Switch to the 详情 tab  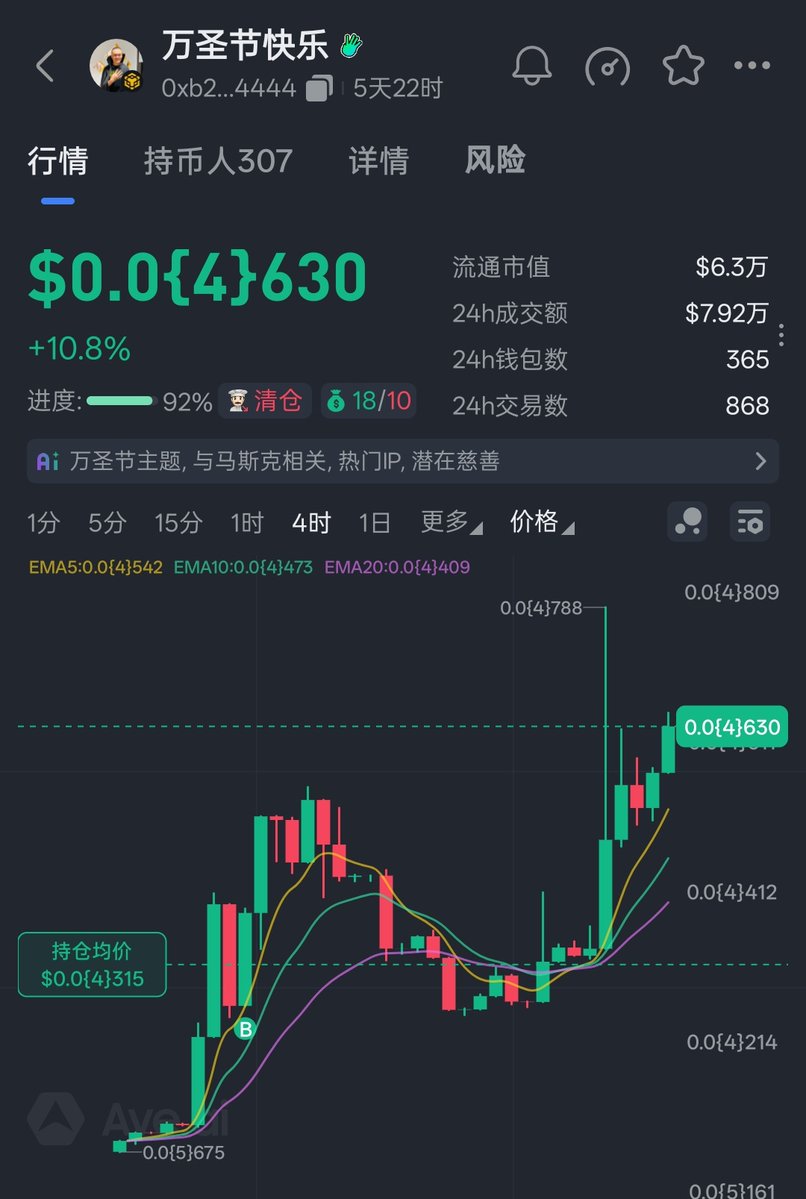[378, 160]
